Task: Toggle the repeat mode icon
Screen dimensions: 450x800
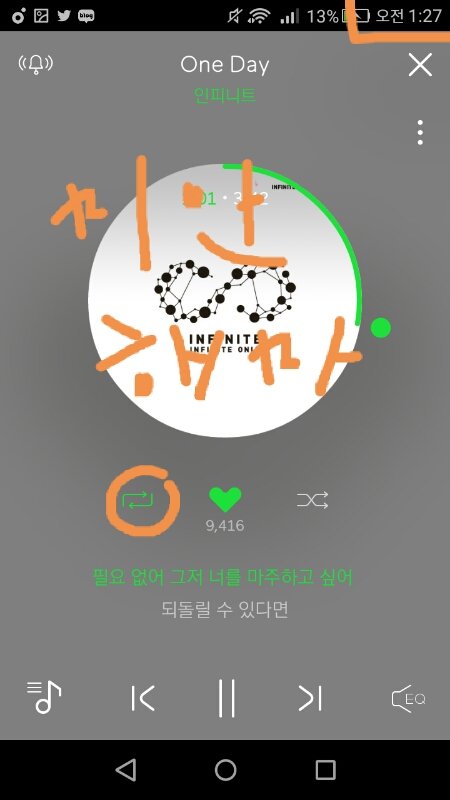Action: click(138, 499)
